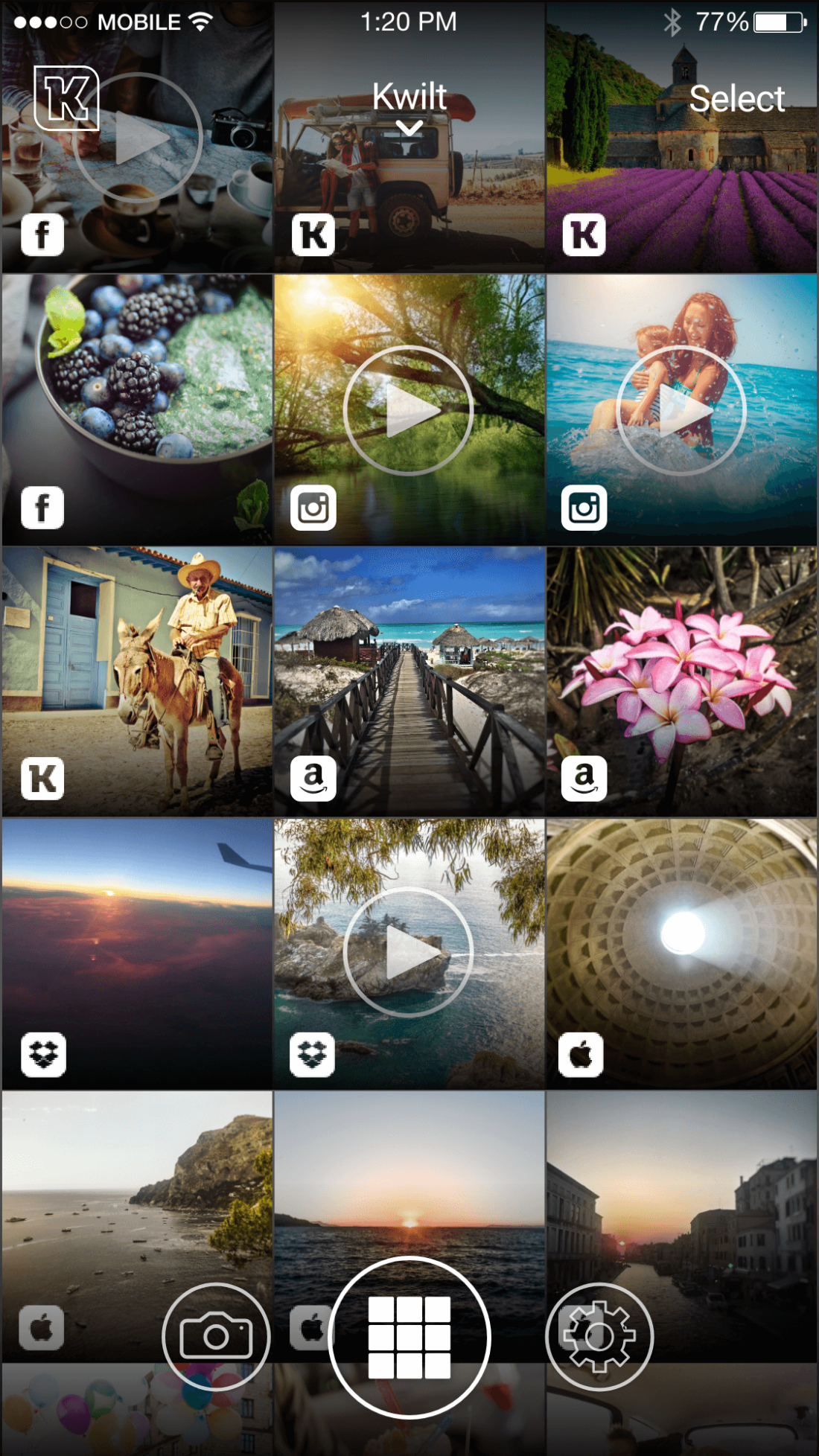
Task: Play the mother and child ocean video
Action: tap(681, 410)
